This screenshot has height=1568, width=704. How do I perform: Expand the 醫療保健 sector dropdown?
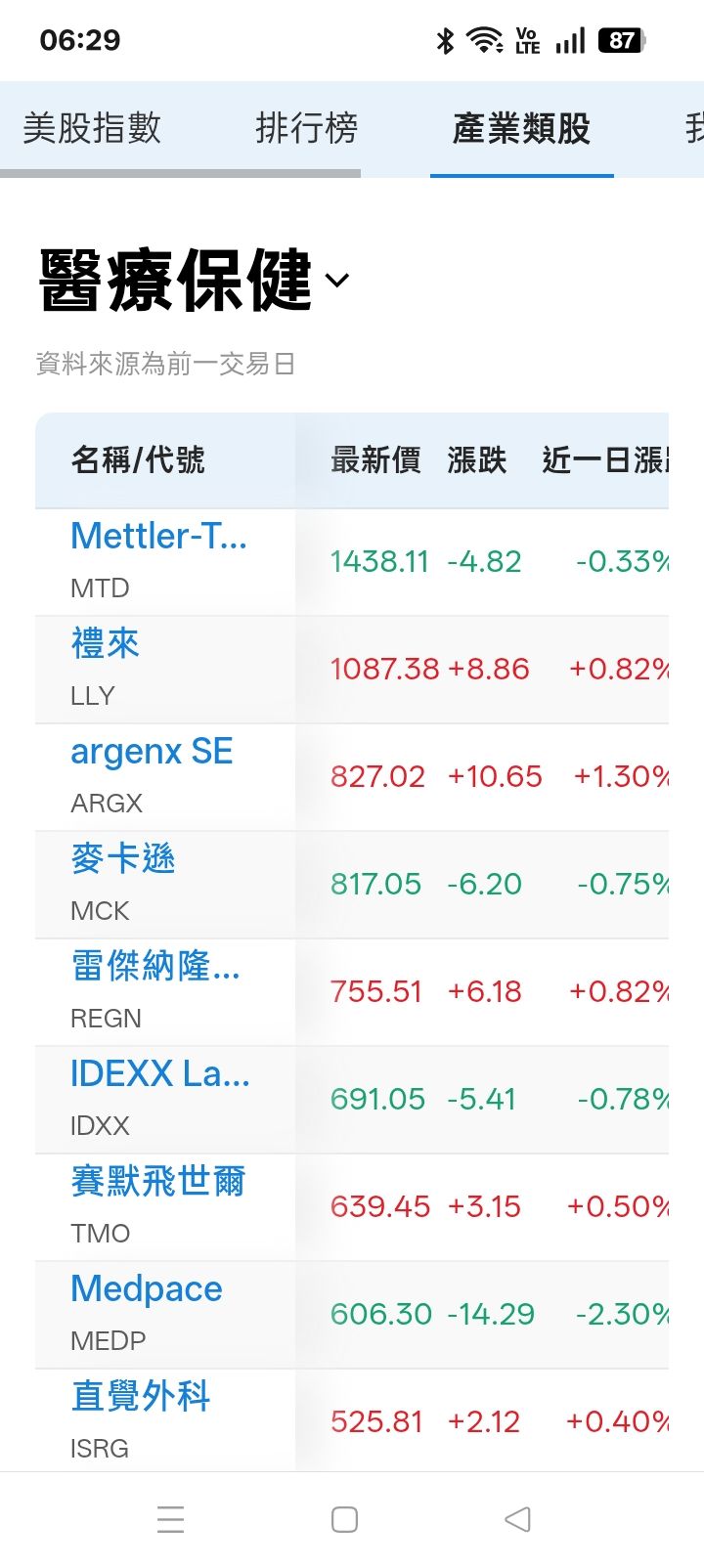coord(336,281)
